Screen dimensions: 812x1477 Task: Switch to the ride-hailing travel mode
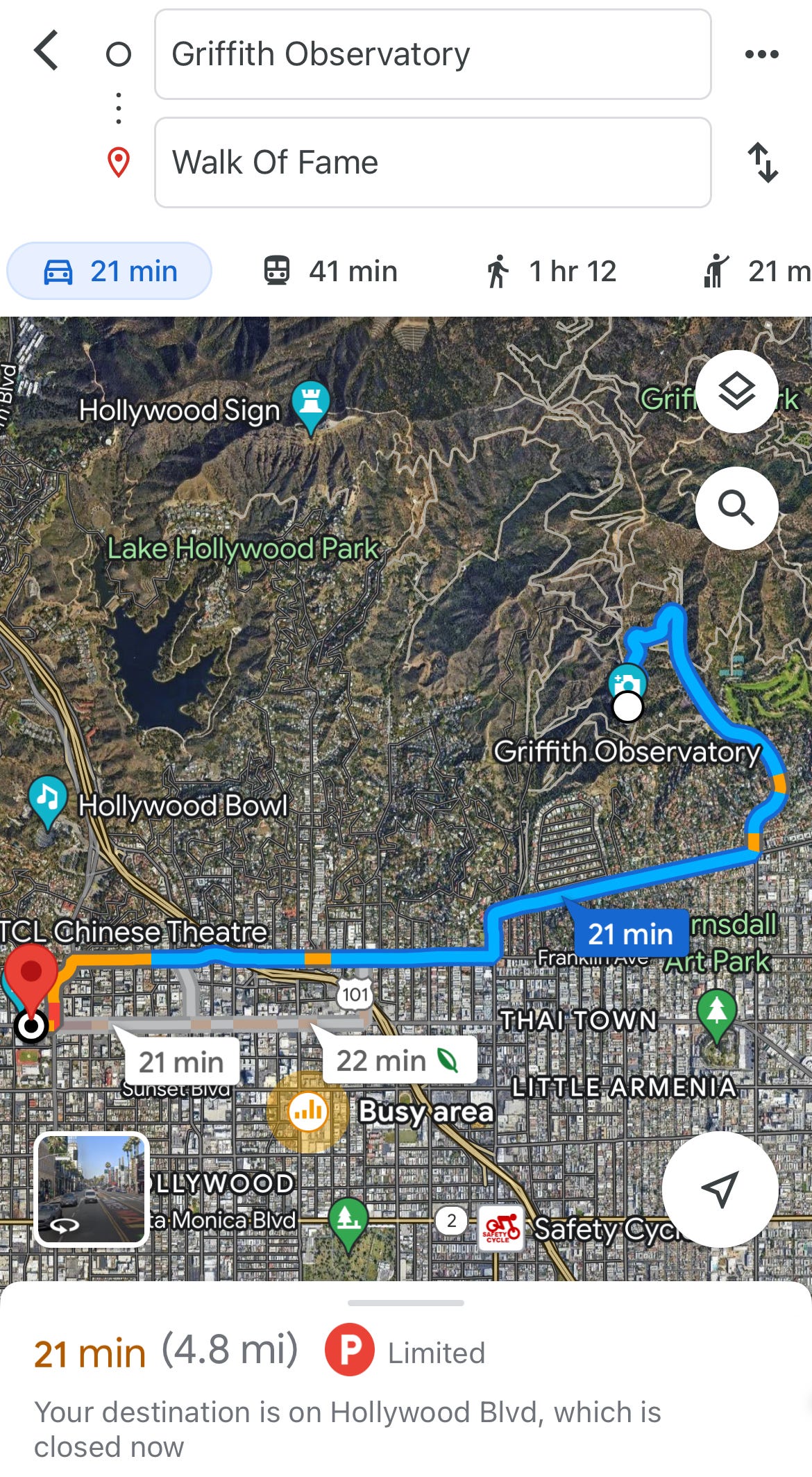click(756, 271)
